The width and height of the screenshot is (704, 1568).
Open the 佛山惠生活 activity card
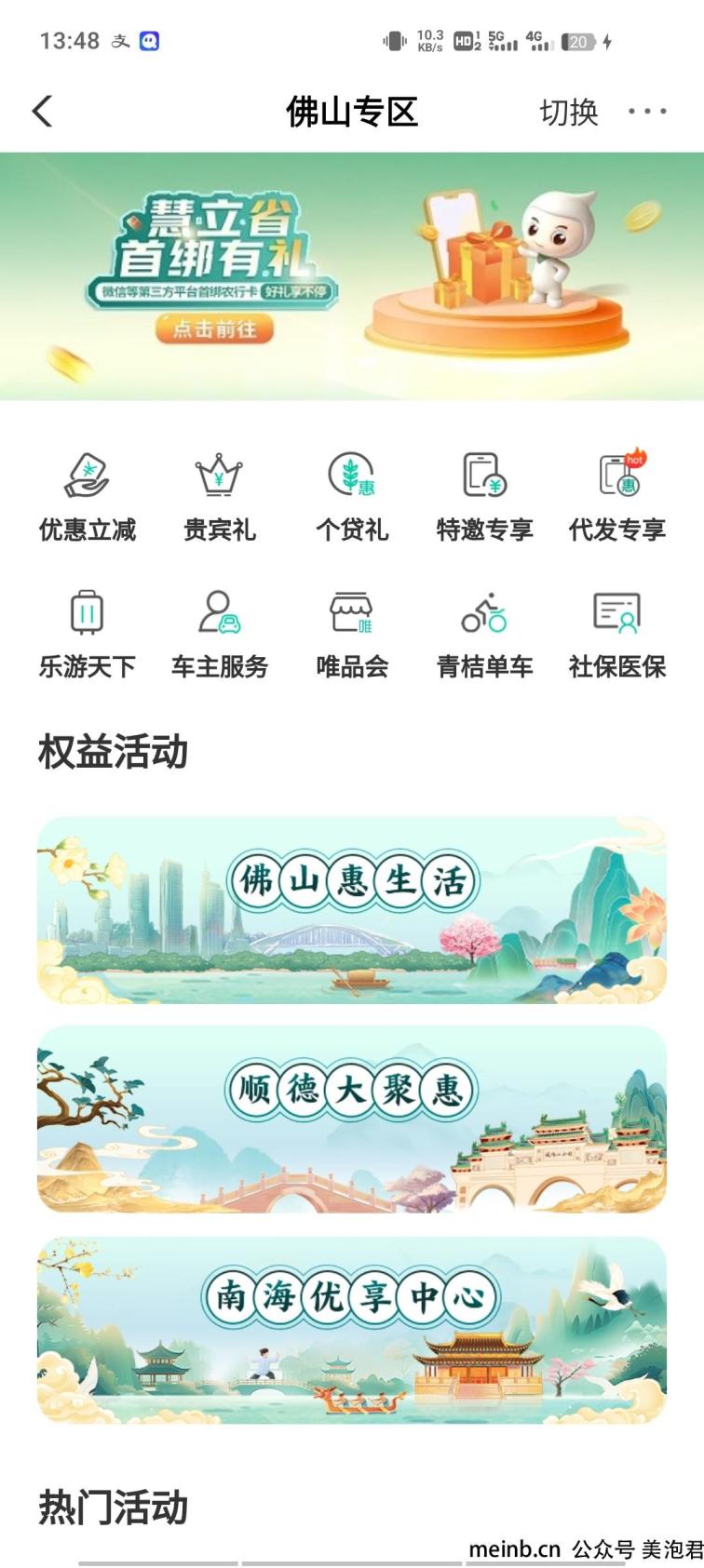[x=352, y=909]
